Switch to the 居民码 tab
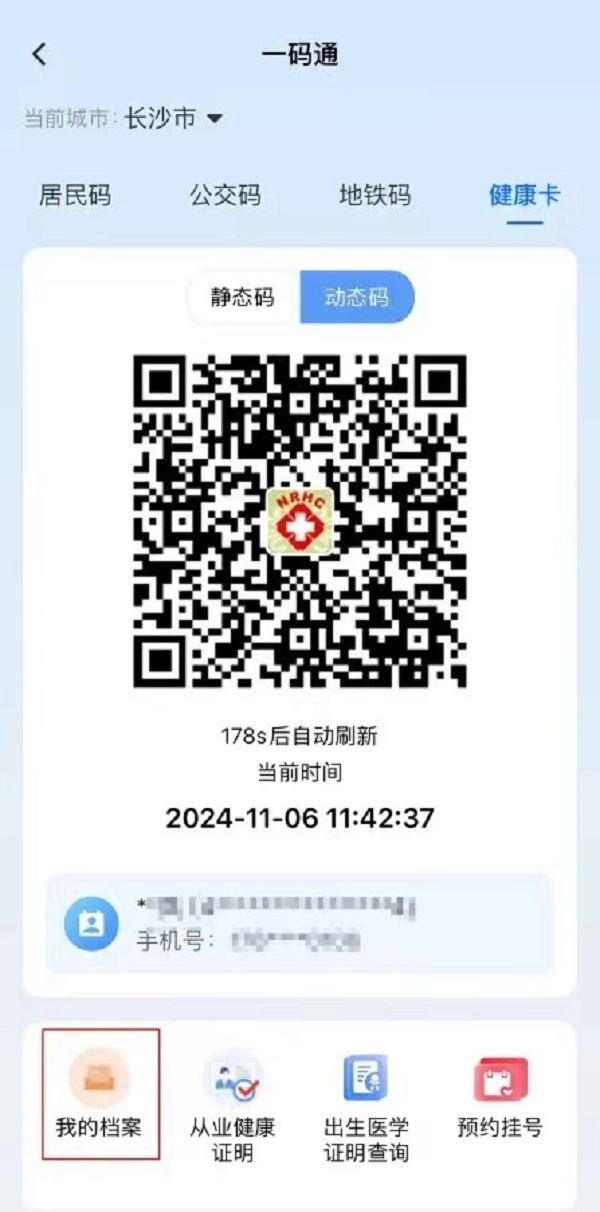The width and height of the screenshot is (600, 1212). (x=75, y=195)
